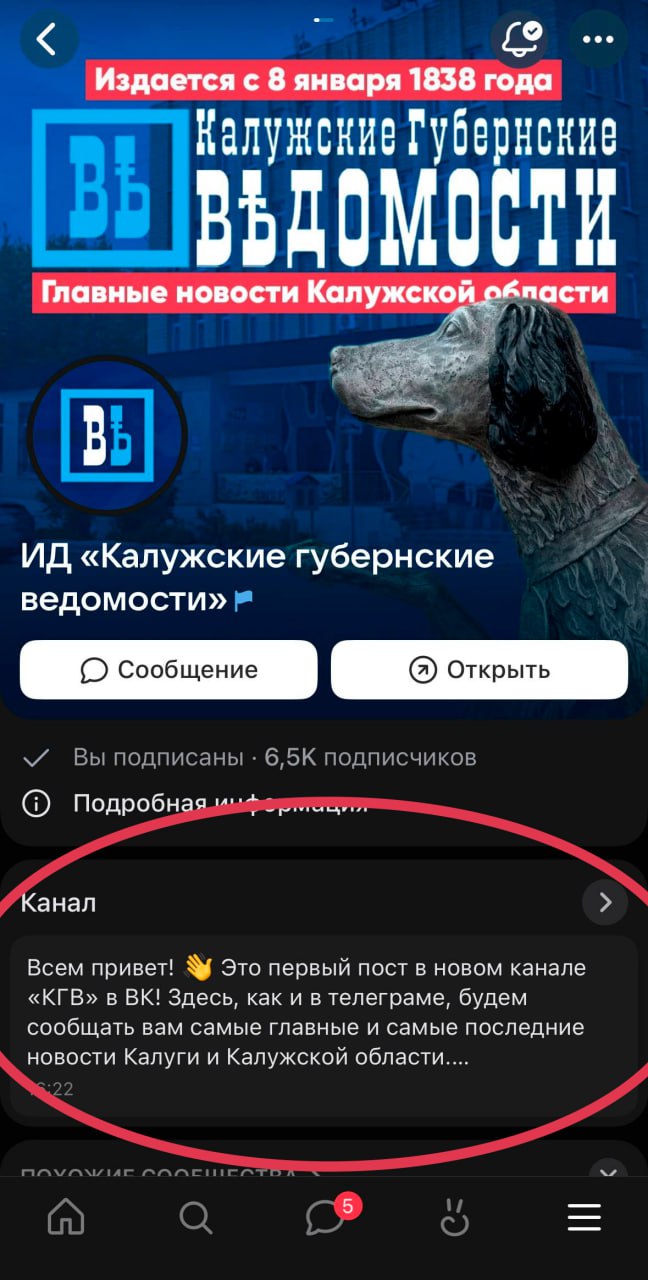Tap the Открыть button
The width and height of the screenshot is (648, 1280).
(x=480, y=670)
